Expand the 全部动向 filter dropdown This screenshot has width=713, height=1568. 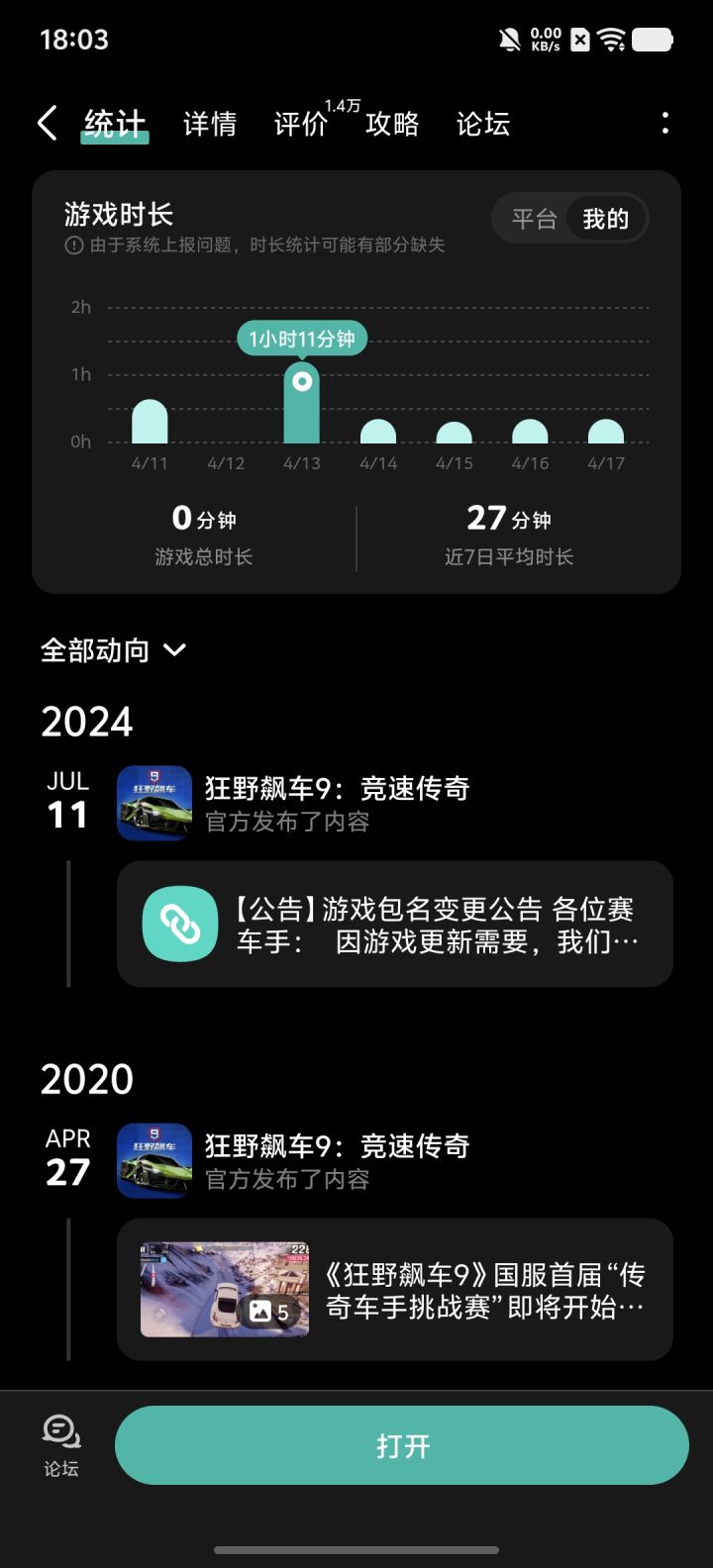(115, 649)
